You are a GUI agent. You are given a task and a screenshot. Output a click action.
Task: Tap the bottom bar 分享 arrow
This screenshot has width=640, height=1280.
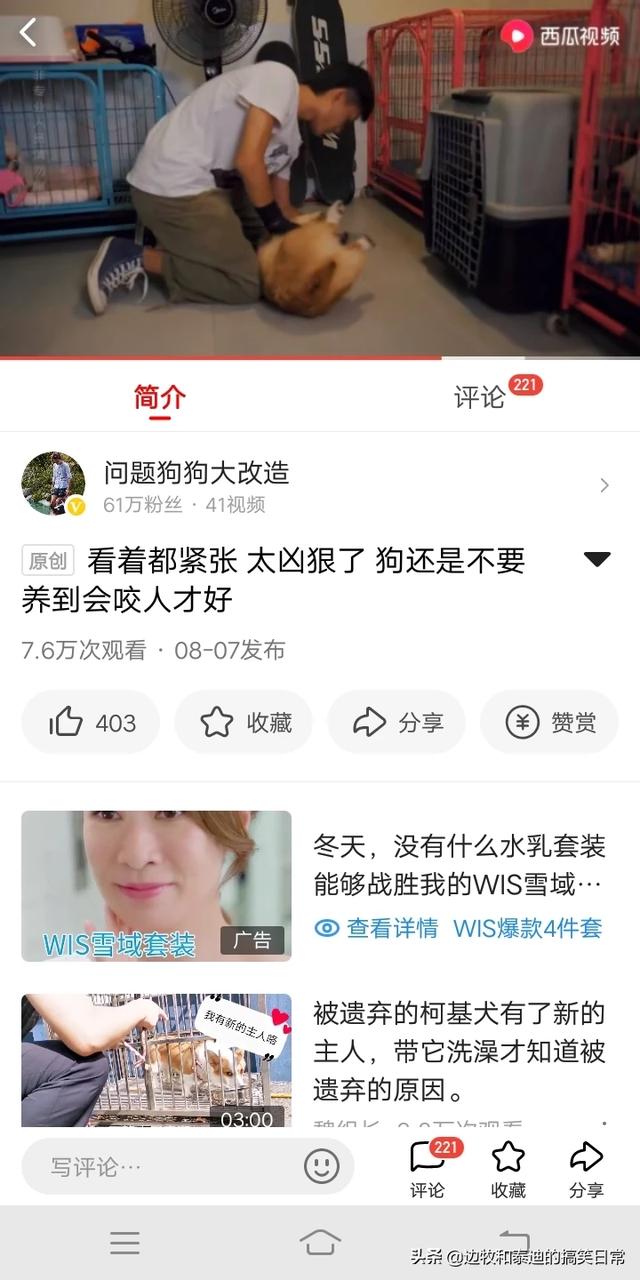(586, 1168)
